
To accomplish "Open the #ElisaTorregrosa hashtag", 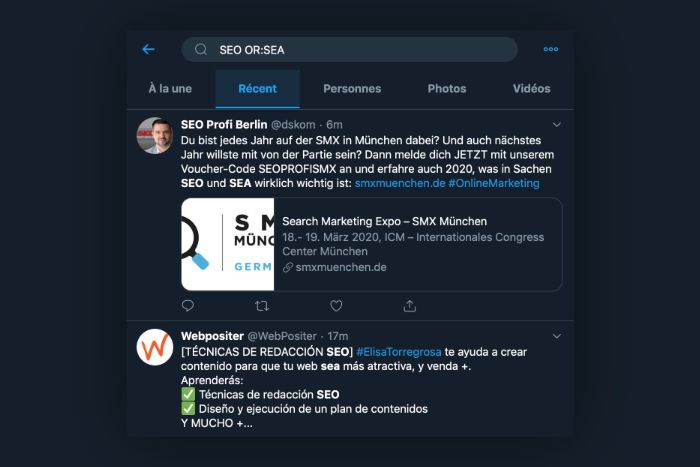I will pyautogui.click(x=398, y=352).
